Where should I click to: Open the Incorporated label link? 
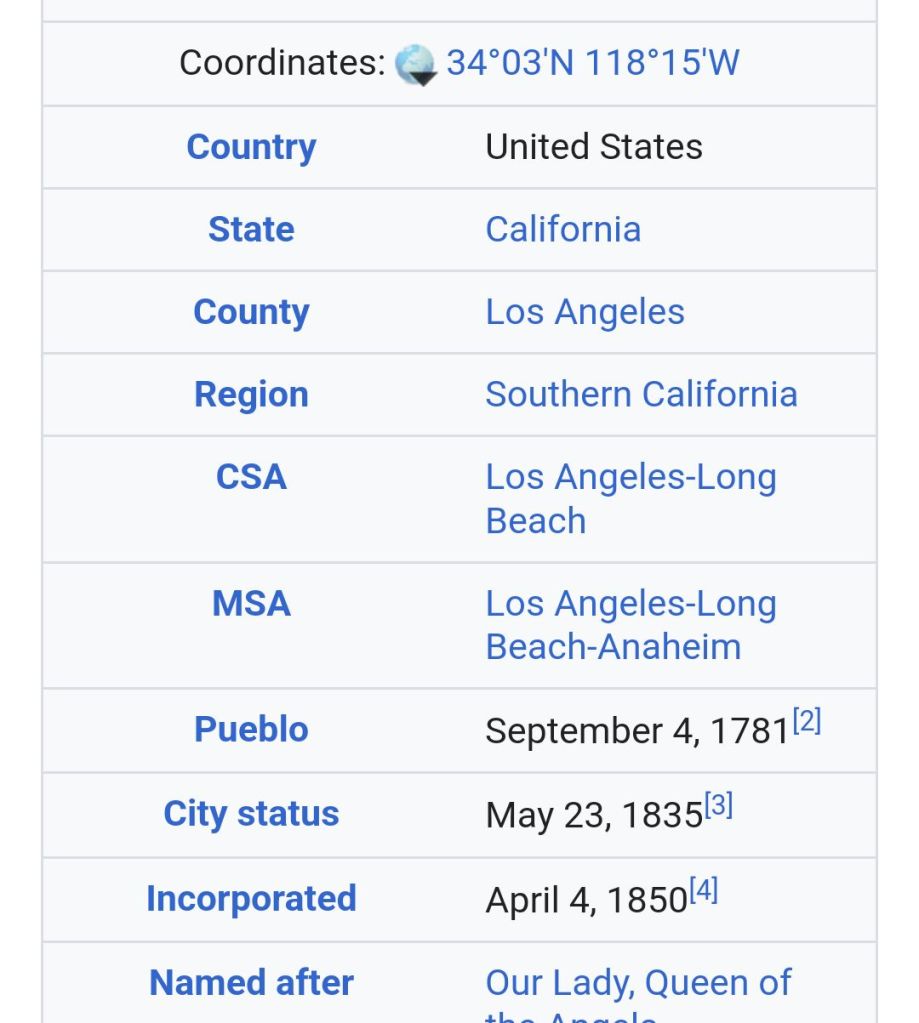point(251,898)
